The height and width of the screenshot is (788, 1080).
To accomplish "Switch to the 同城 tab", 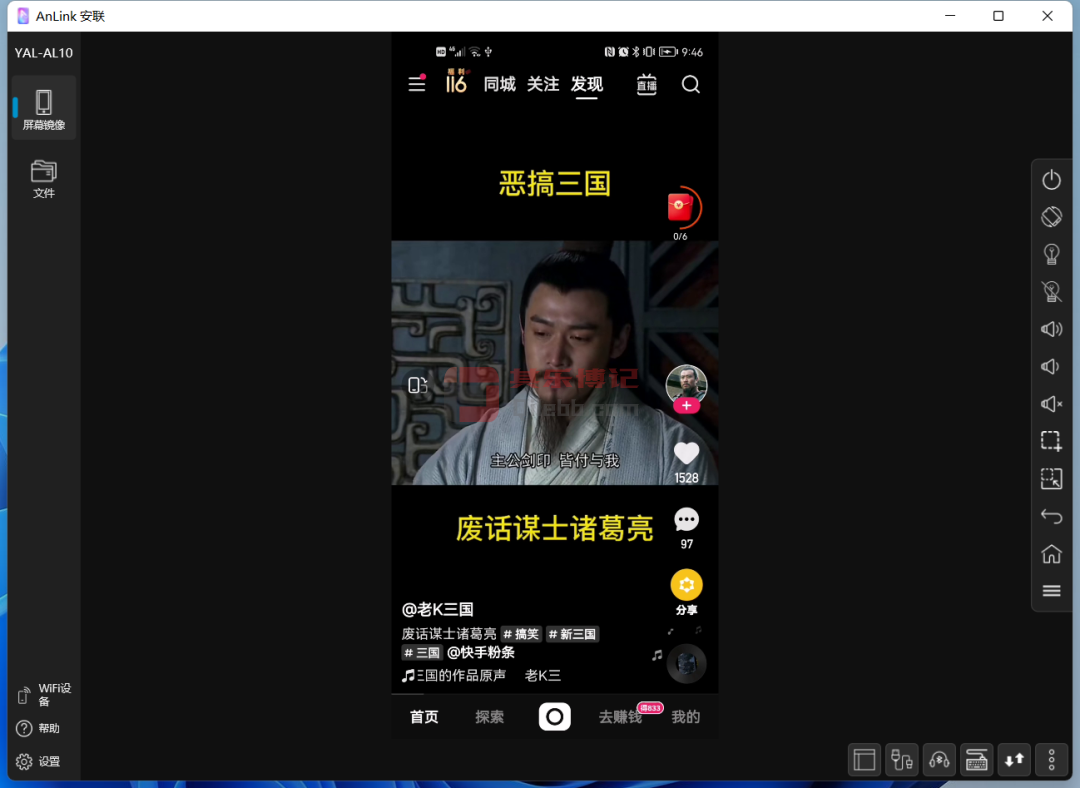I will point(499,84).
